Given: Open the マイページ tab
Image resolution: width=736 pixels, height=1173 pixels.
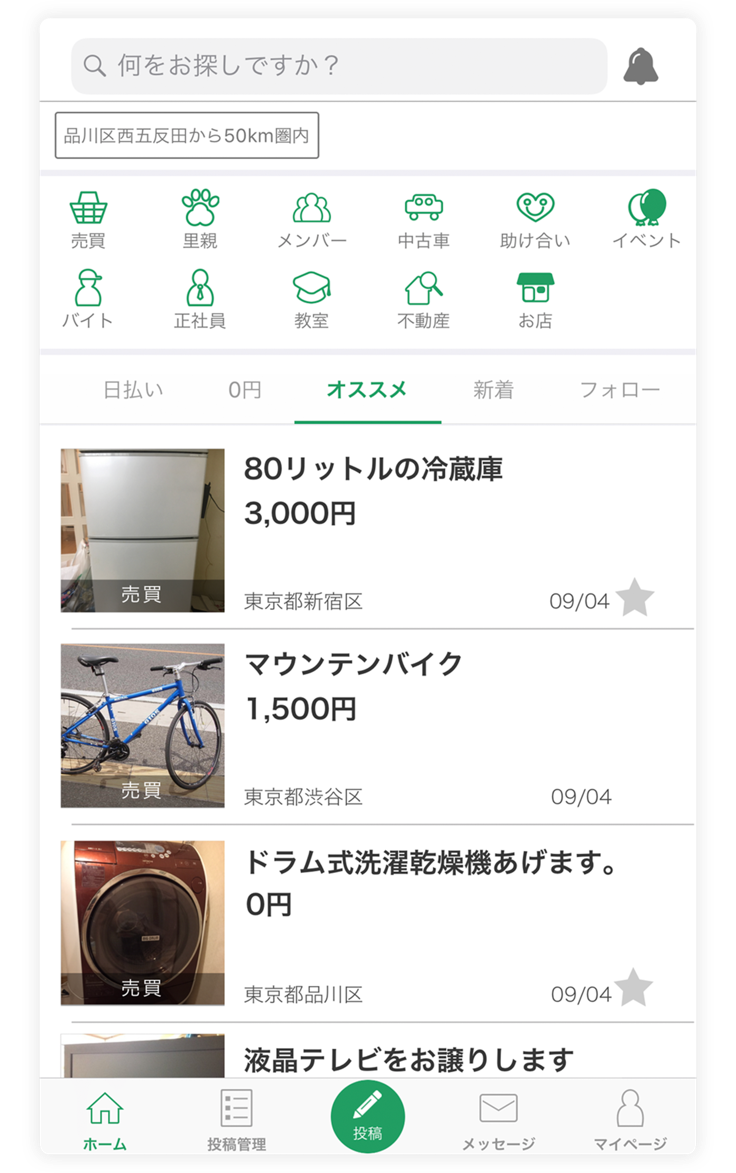Looking at the screenshot, I should [630, 1122].
